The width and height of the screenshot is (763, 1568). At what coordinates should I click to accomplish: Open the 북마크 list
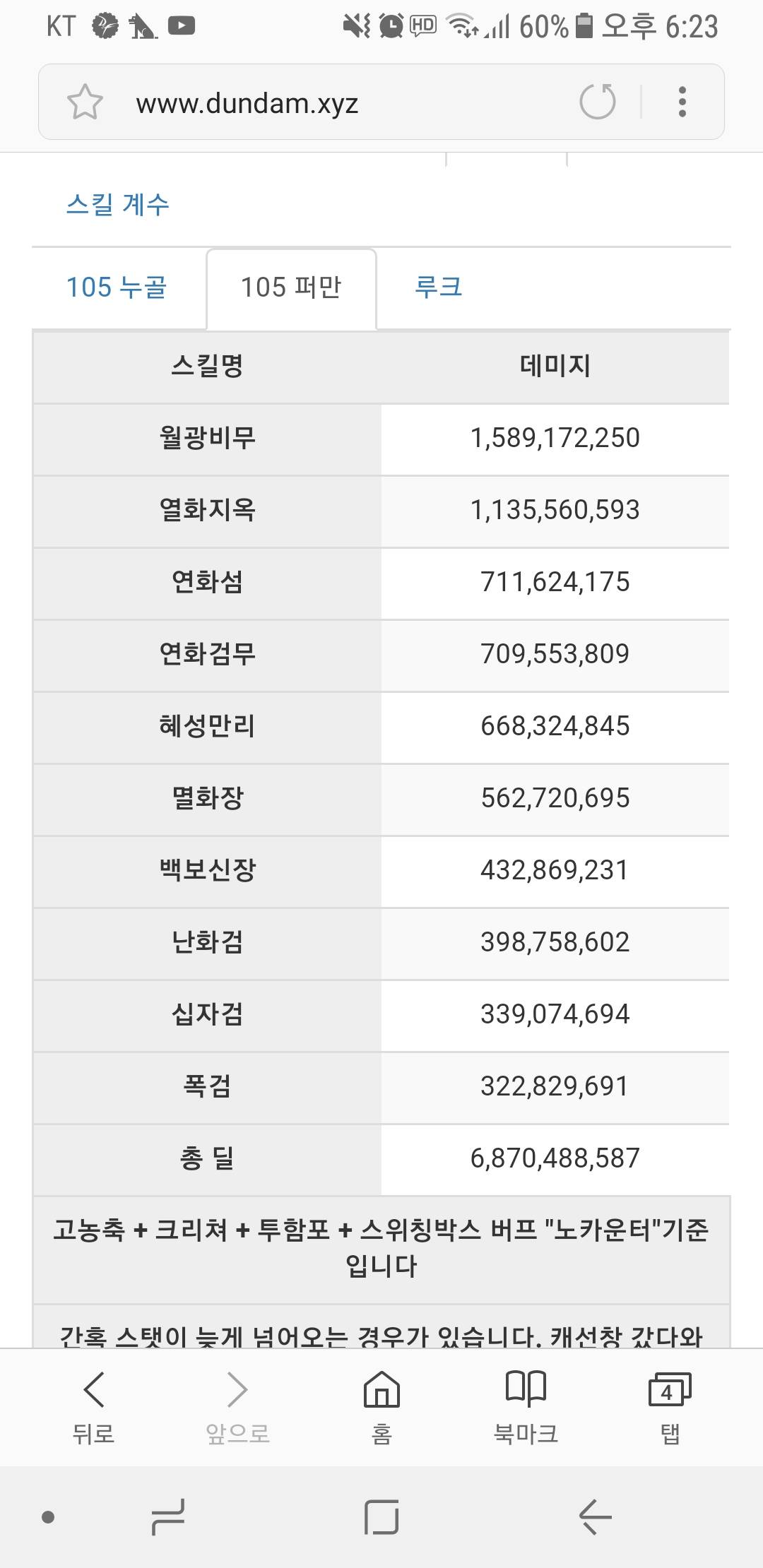click(x=526, y=1406)
